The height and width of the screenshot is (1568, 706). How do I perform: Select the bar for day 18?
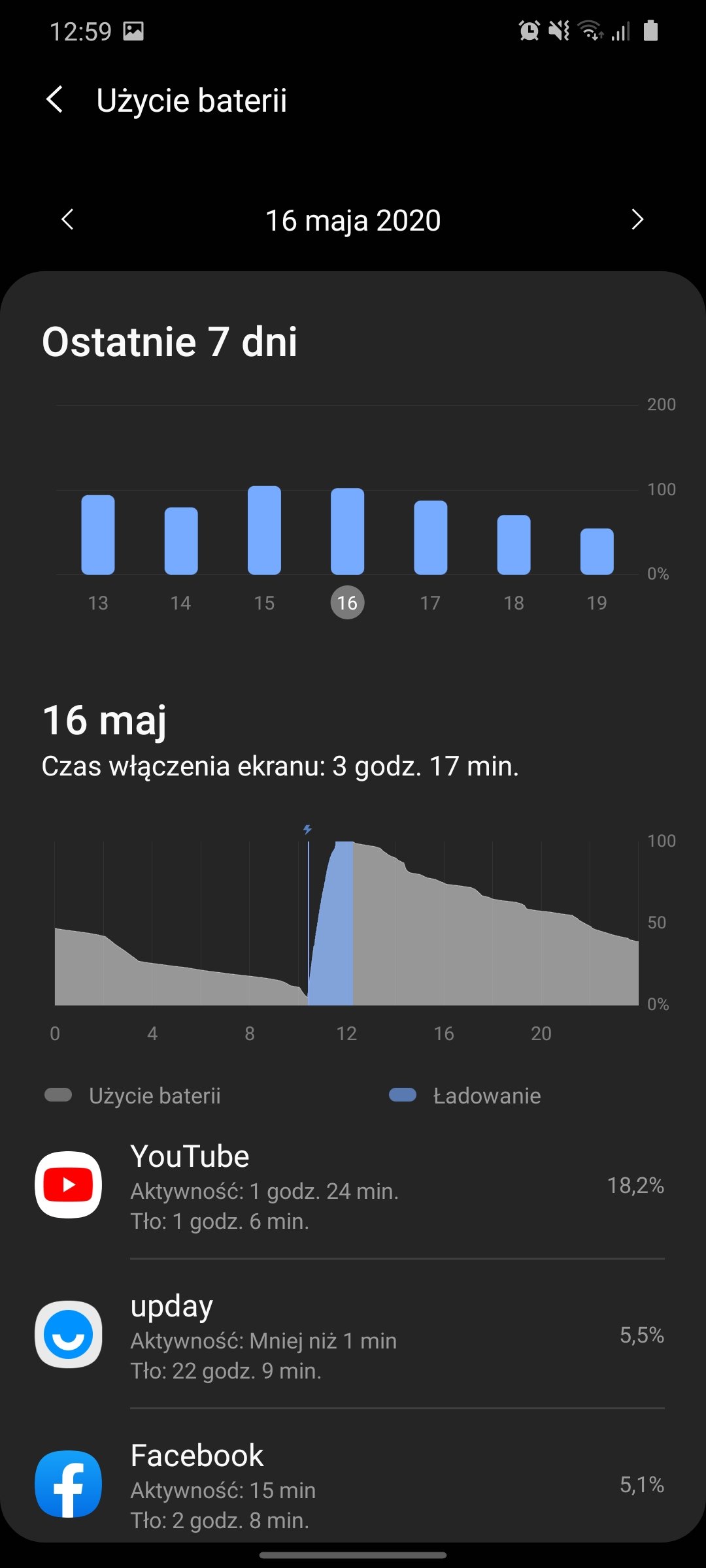point(514,545)
